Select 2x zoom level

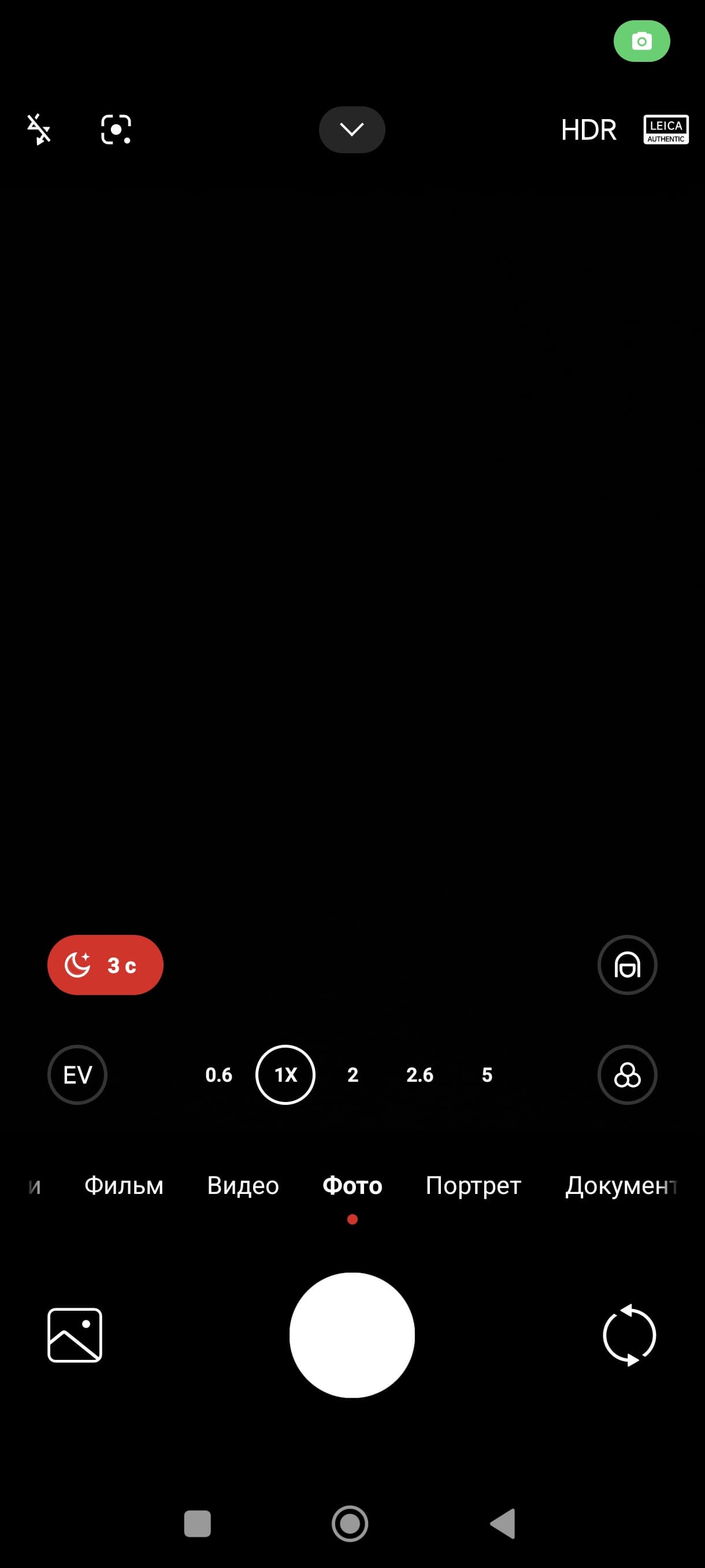(353, 1075)
